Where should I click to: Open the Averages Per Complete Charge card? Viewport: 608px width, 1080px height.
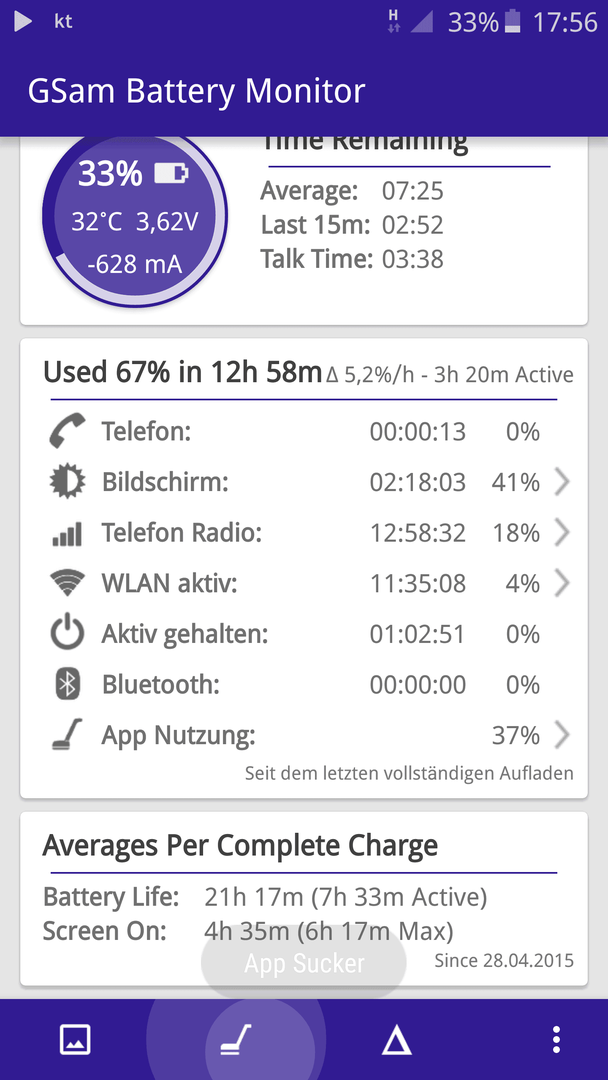click(304, 899)
